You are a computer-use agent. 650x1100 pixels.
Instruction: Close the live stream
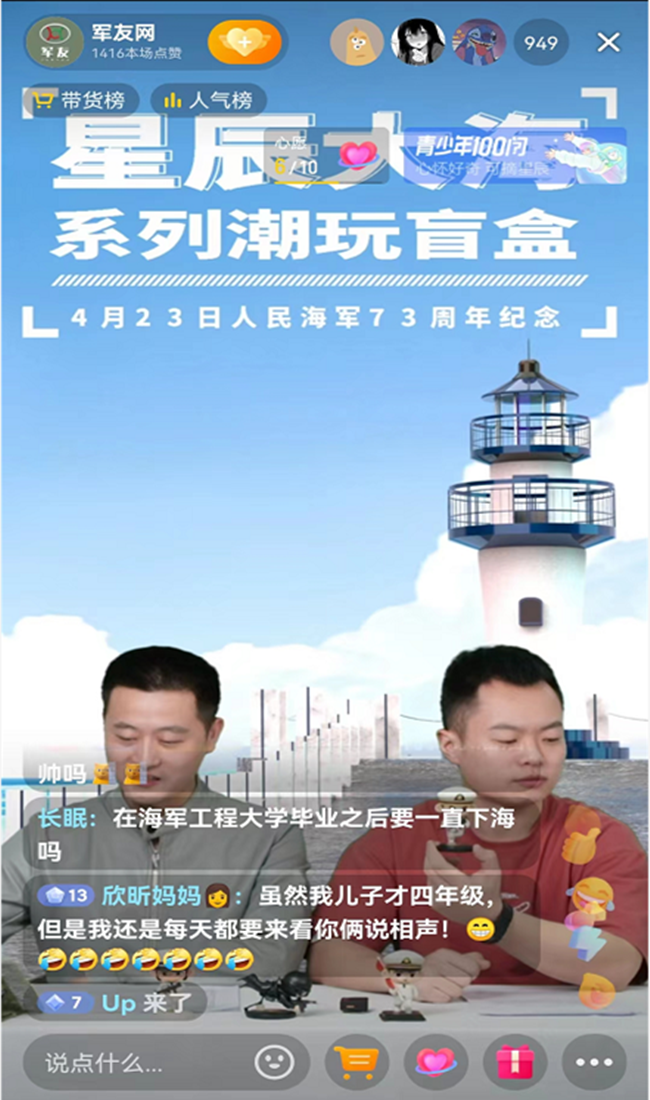point(608,42)
